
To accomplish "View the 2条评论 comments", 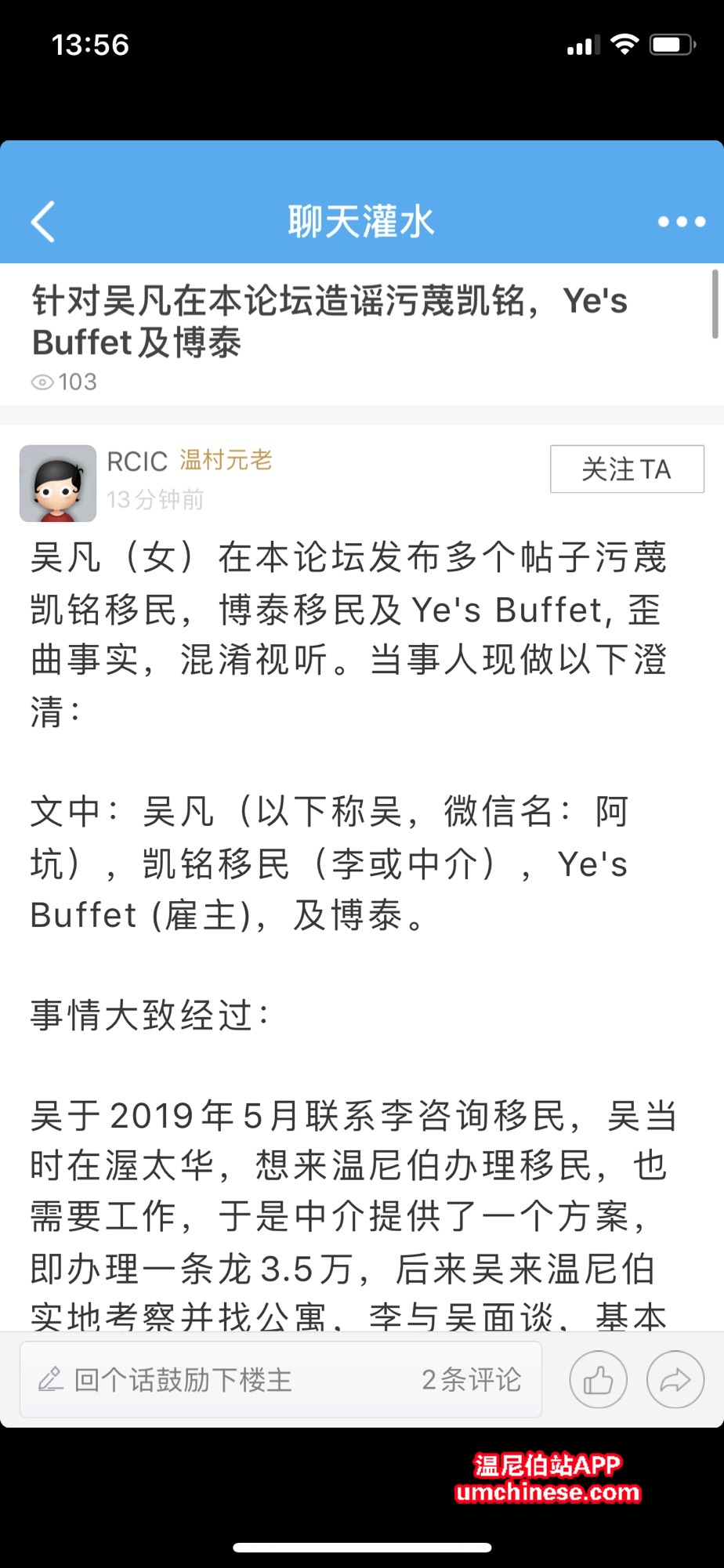I will [471, 1379].
